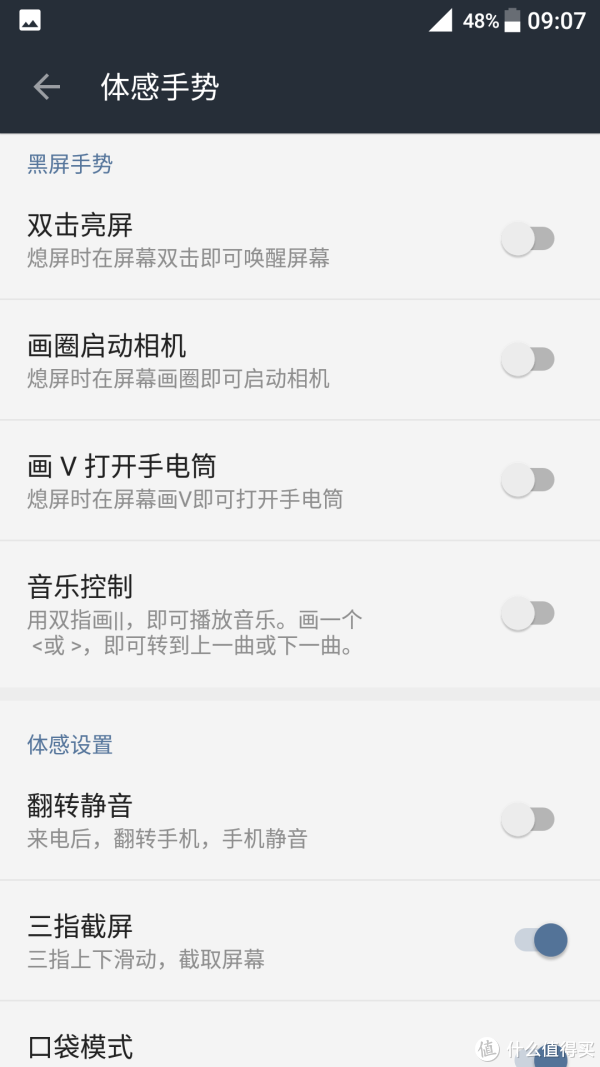The height and width of the screenshot is (1067, 600).
Task: Switch on 画 V 打开手电筒
Action: click(x=528, y=480)
